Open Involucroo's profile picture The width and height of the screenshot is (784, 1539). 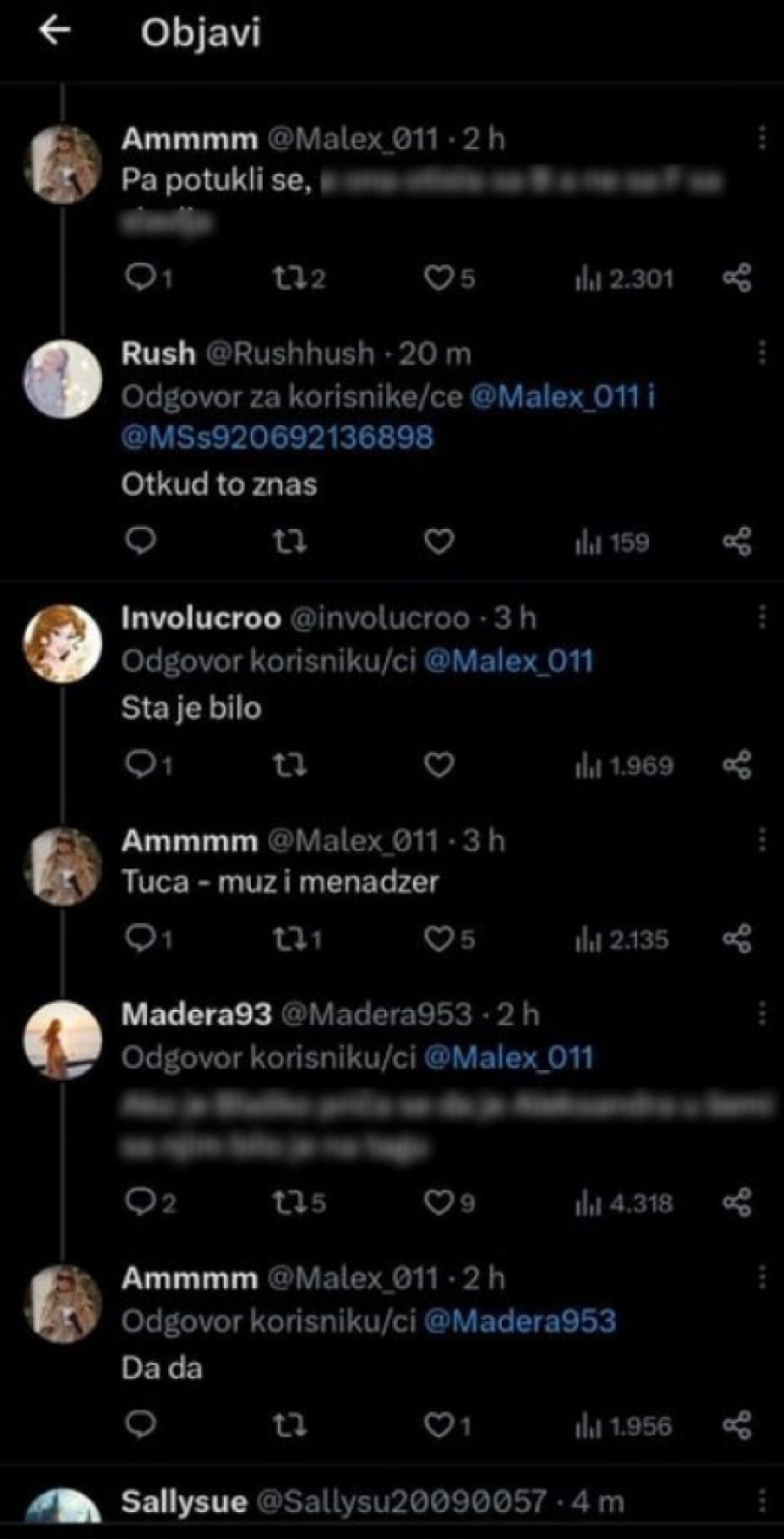tap(62, 642)
